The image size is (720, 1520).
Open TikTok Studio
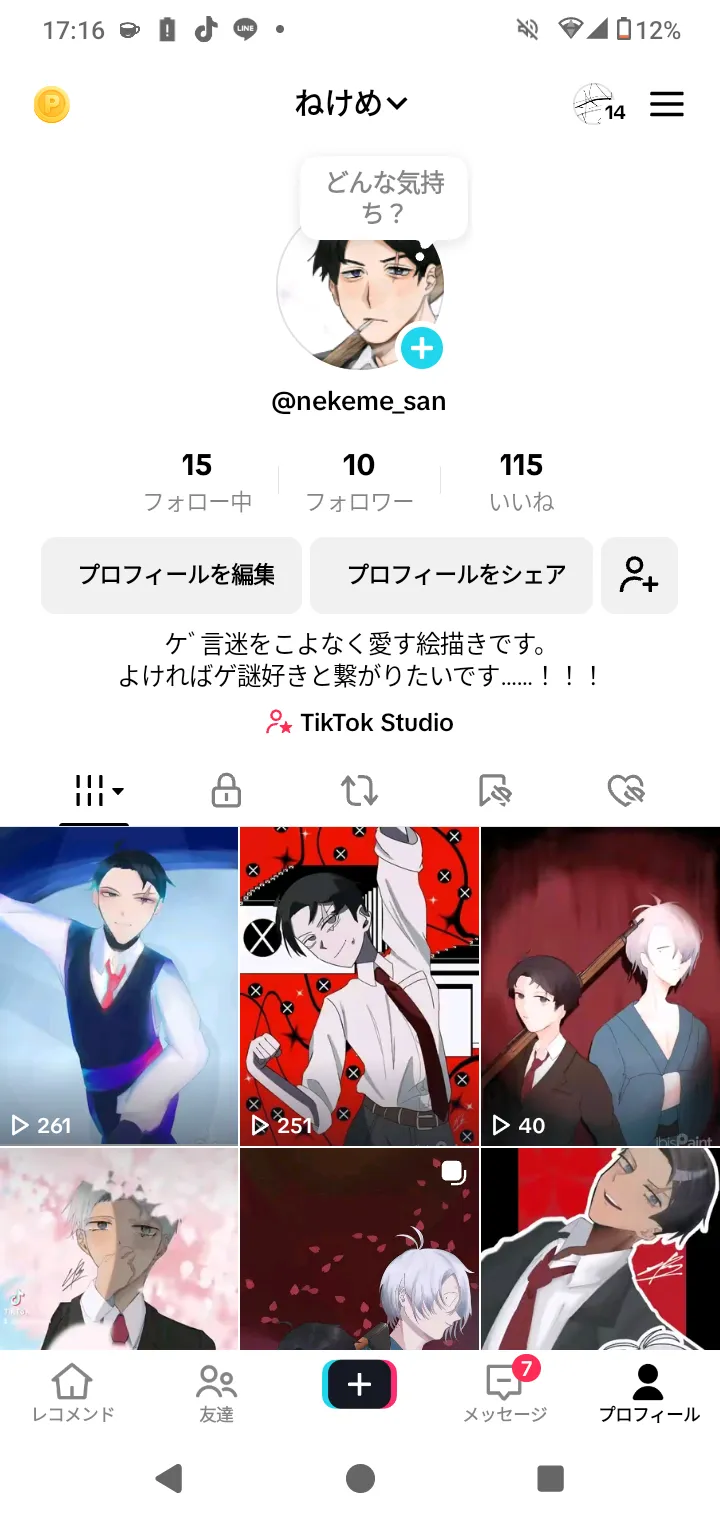click(360, 722)
